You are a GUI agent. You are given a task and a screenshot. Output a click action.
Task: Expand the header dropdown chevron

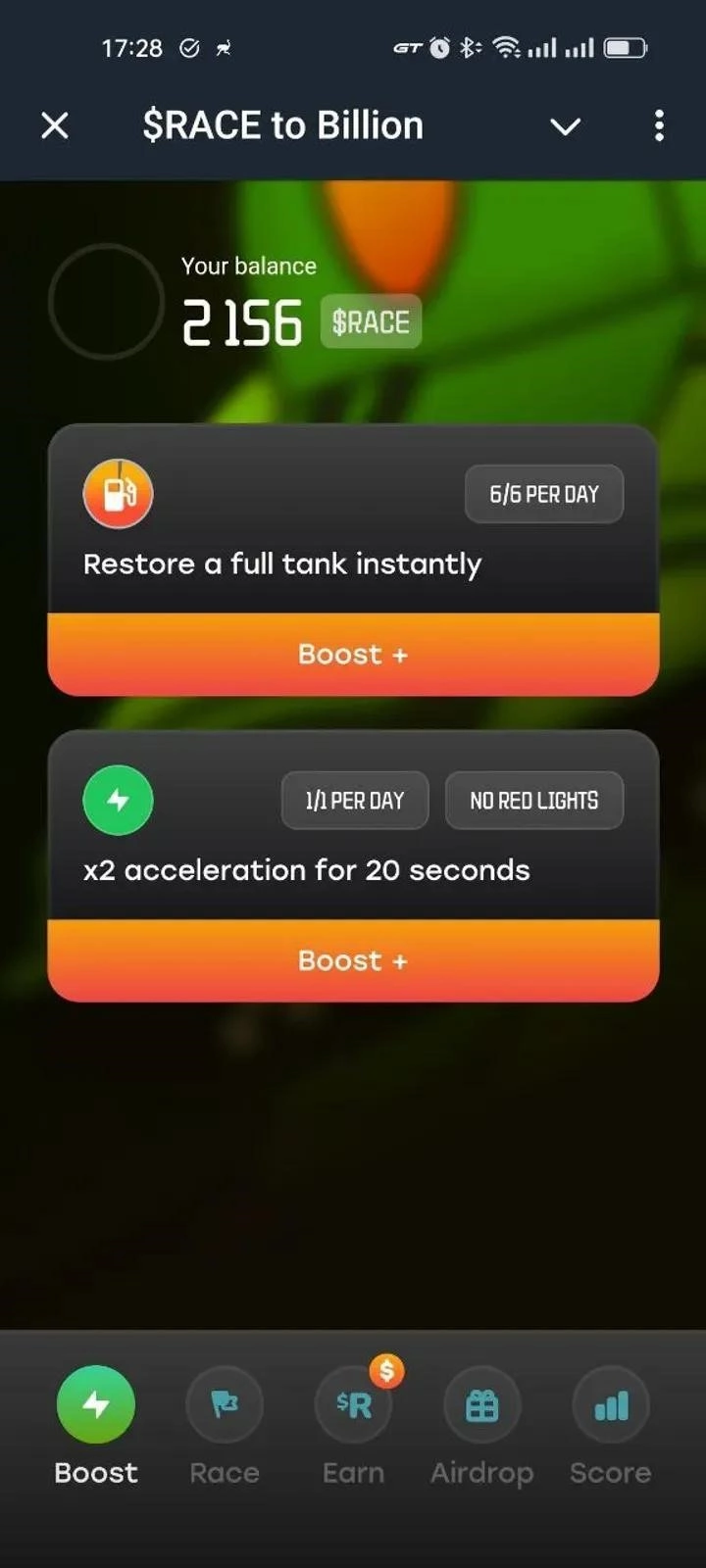565,126
